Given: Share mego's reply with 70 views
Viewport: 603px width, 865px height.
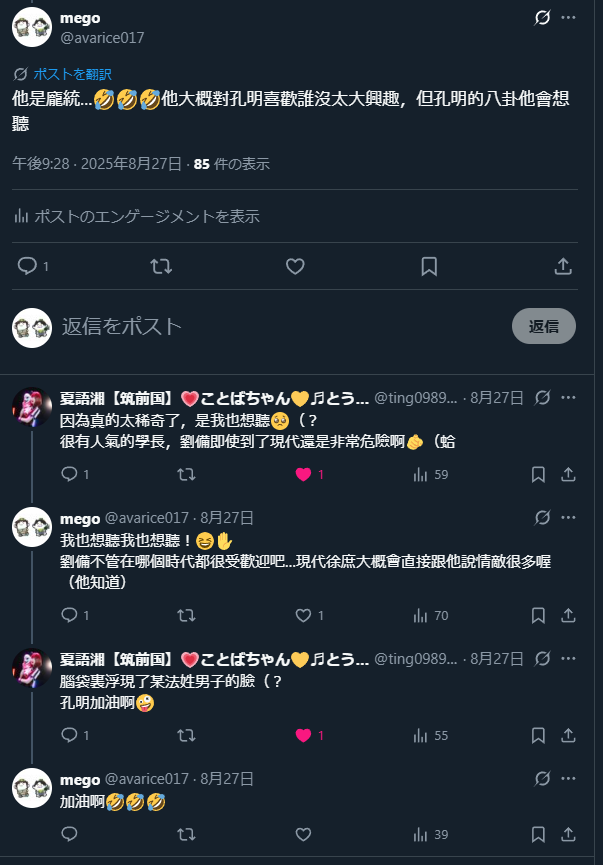Looking at the screenshot, I should tap(568, 615).
